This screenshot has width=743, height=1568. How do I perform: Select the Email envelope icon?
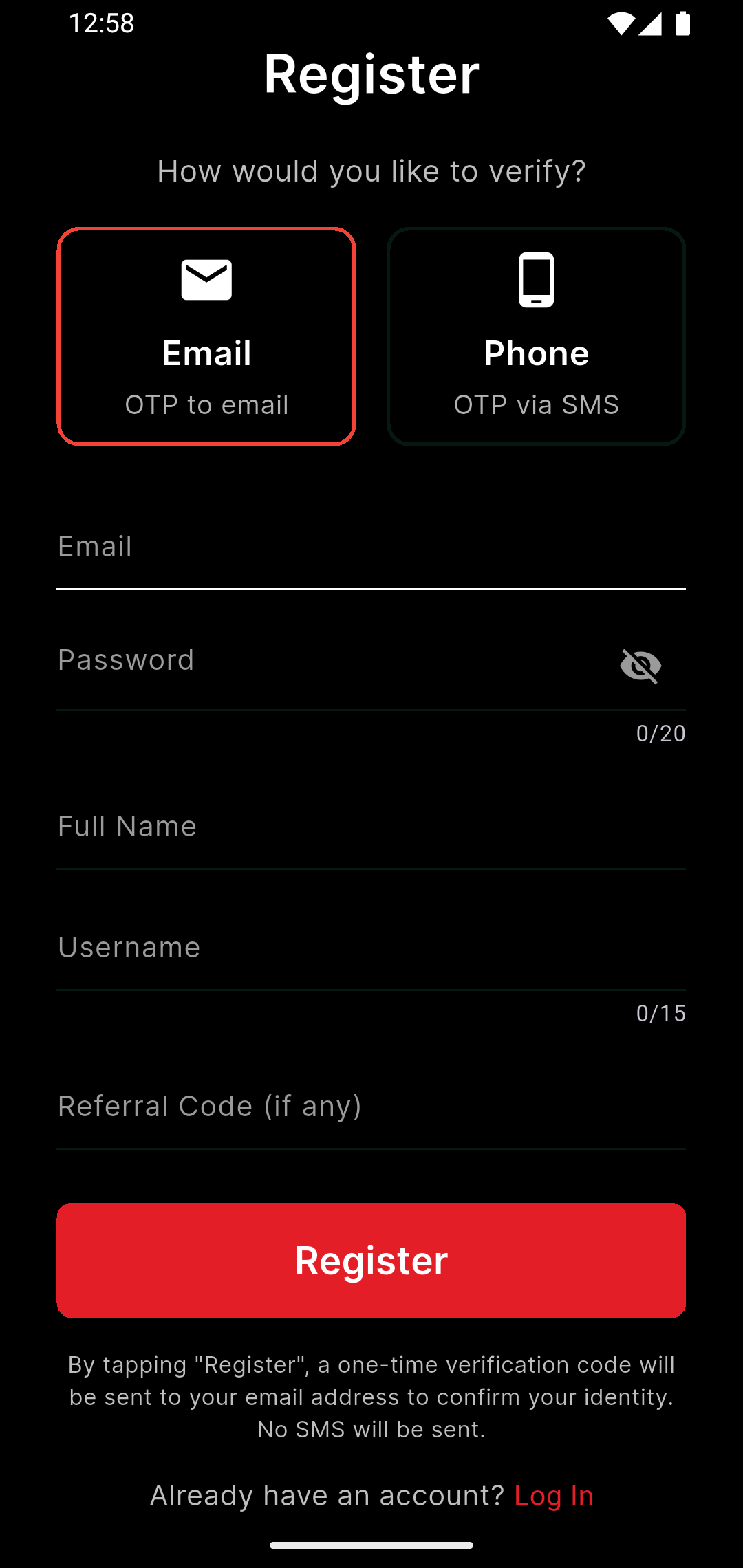point(206,279)
